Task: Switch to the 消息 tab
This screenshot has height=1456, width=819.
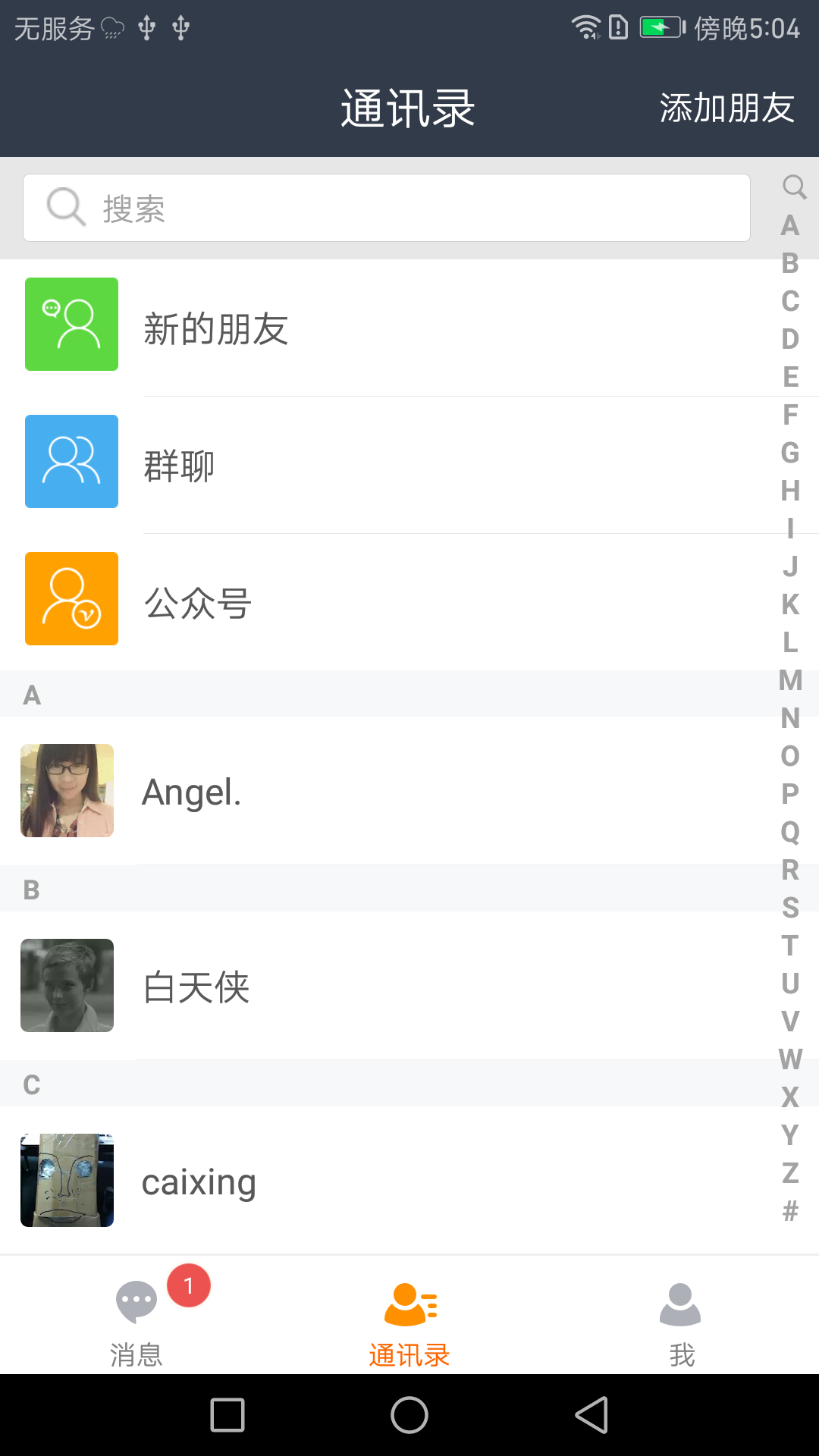Action: [136, 1319]
